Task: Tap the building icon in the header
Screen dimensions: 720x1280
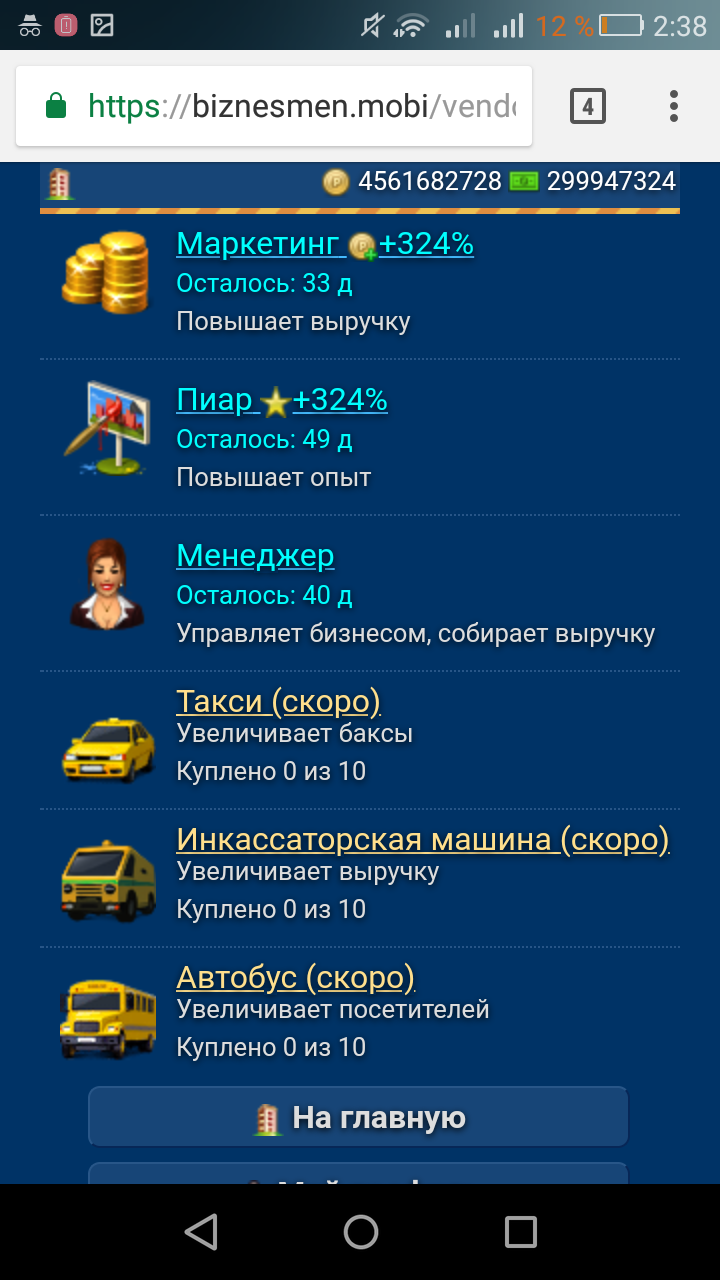Action: click(x=61, y=182)
